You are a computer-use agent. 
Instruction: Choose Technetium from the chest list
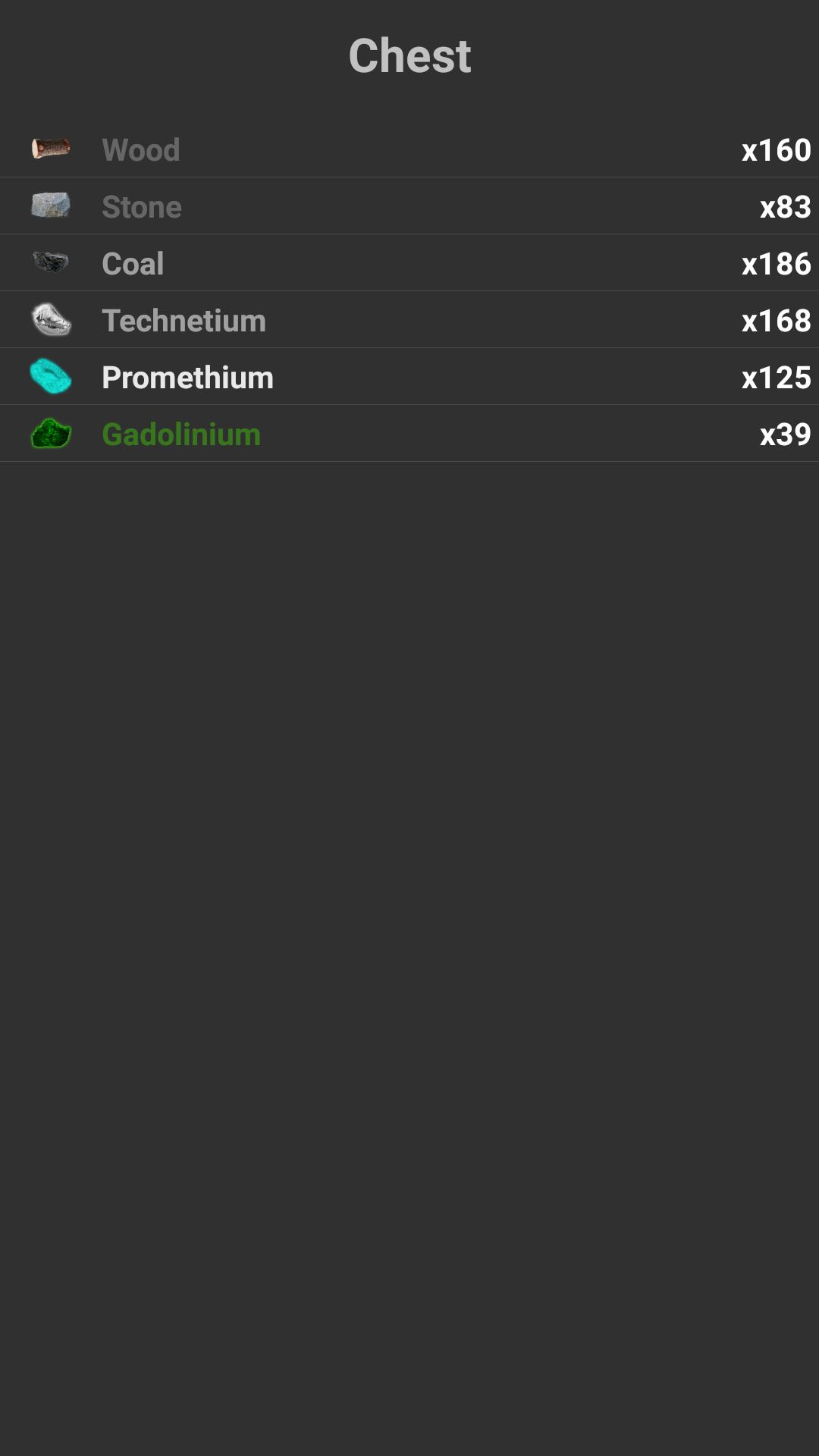[x=409, y=320]
